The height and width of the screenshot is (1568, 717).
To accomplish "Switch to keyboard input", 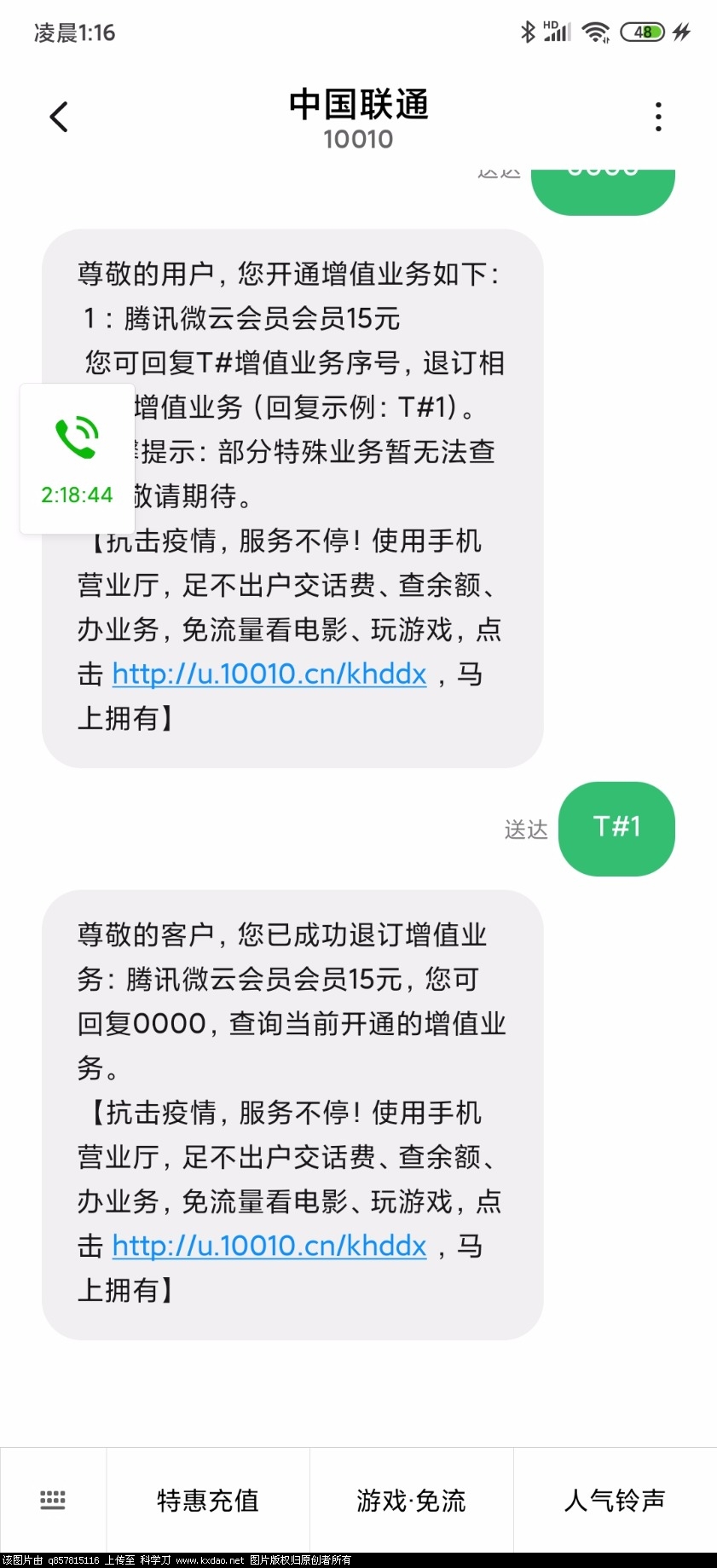I will coord(53,1500).
